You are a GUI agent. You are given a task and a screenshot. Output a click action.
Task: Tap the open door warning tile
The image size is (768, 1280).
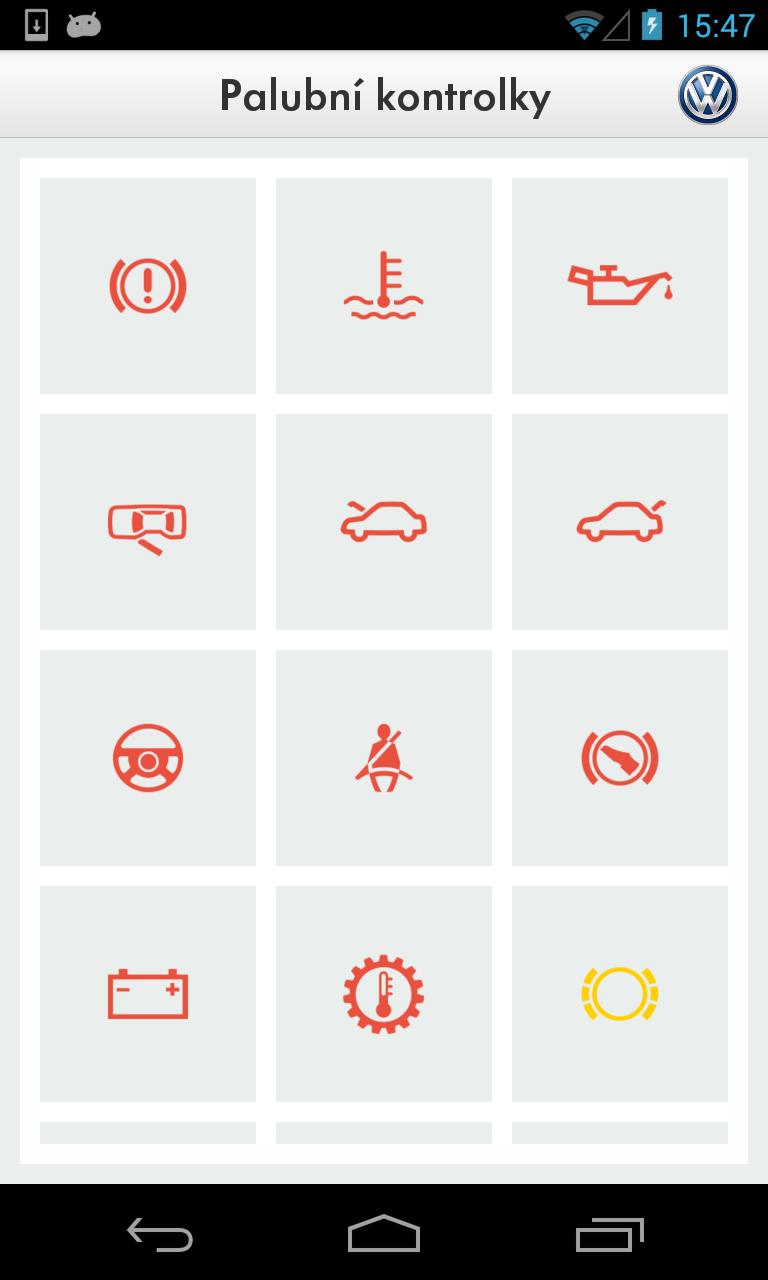(148, 522)
